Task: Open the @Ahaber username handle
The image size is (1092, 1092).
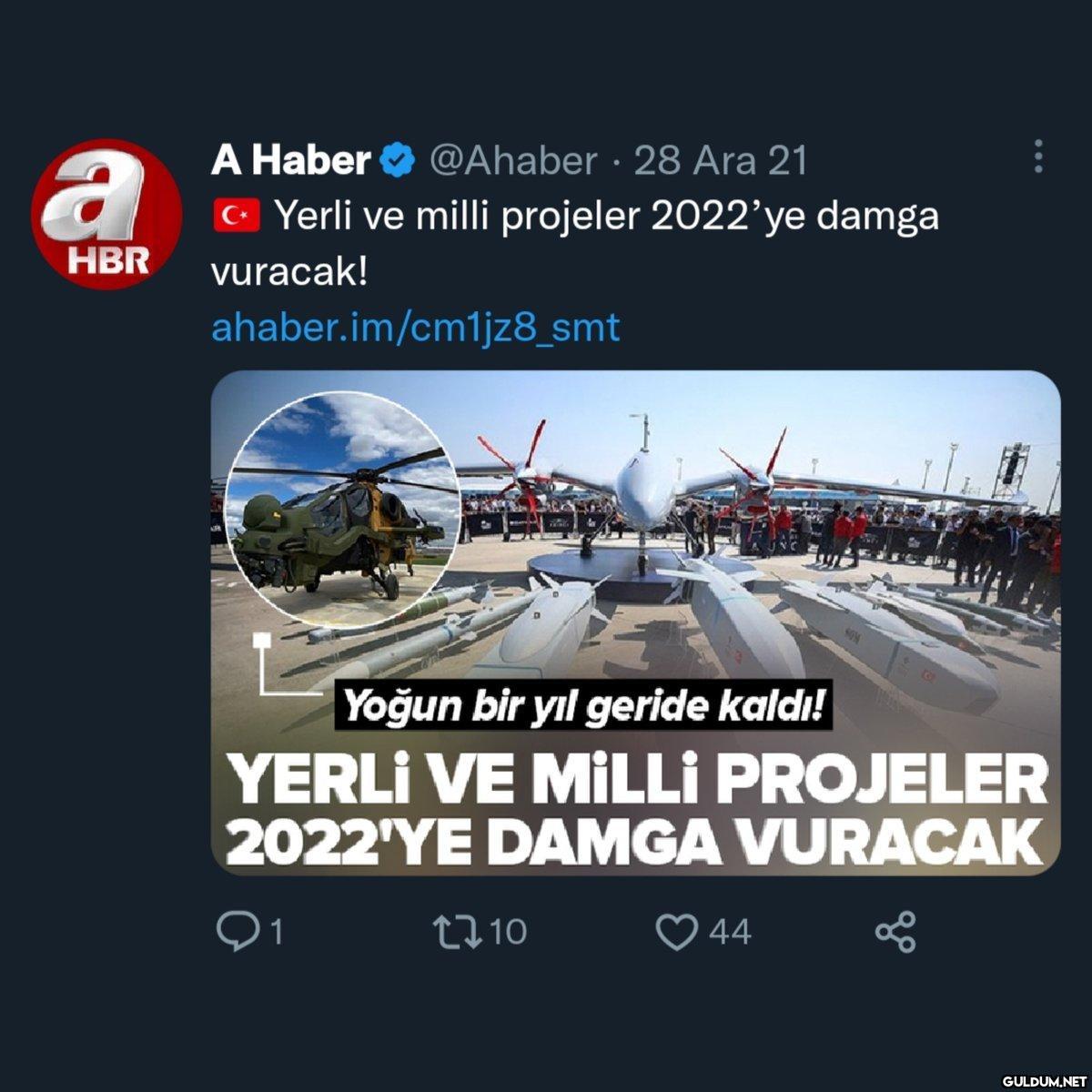Action: 512,161
